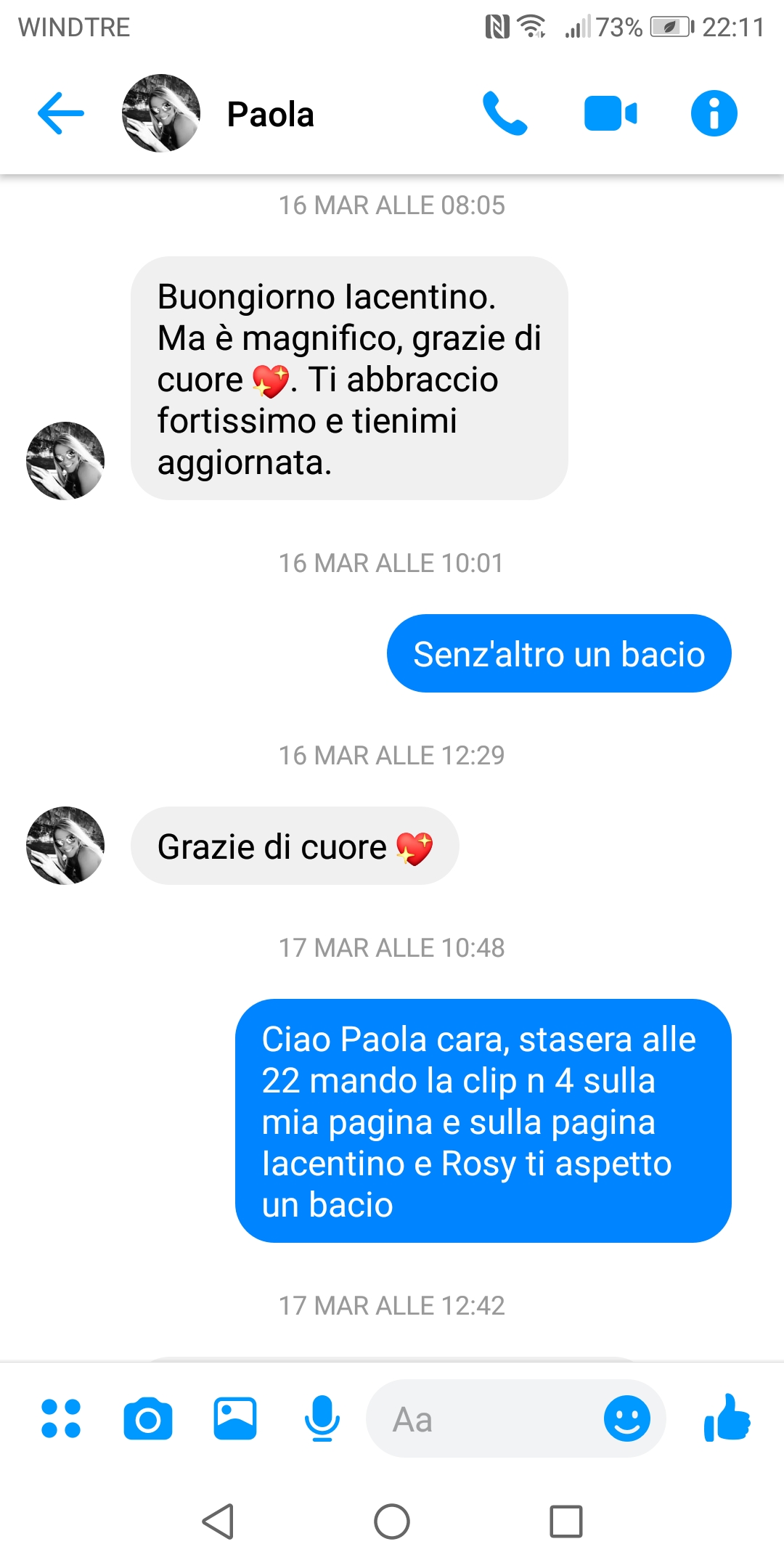The width and height of the screenshot is (784, 1568).
Task: Open the emoji picker in message field
Action: click(x=627, y=1418)
